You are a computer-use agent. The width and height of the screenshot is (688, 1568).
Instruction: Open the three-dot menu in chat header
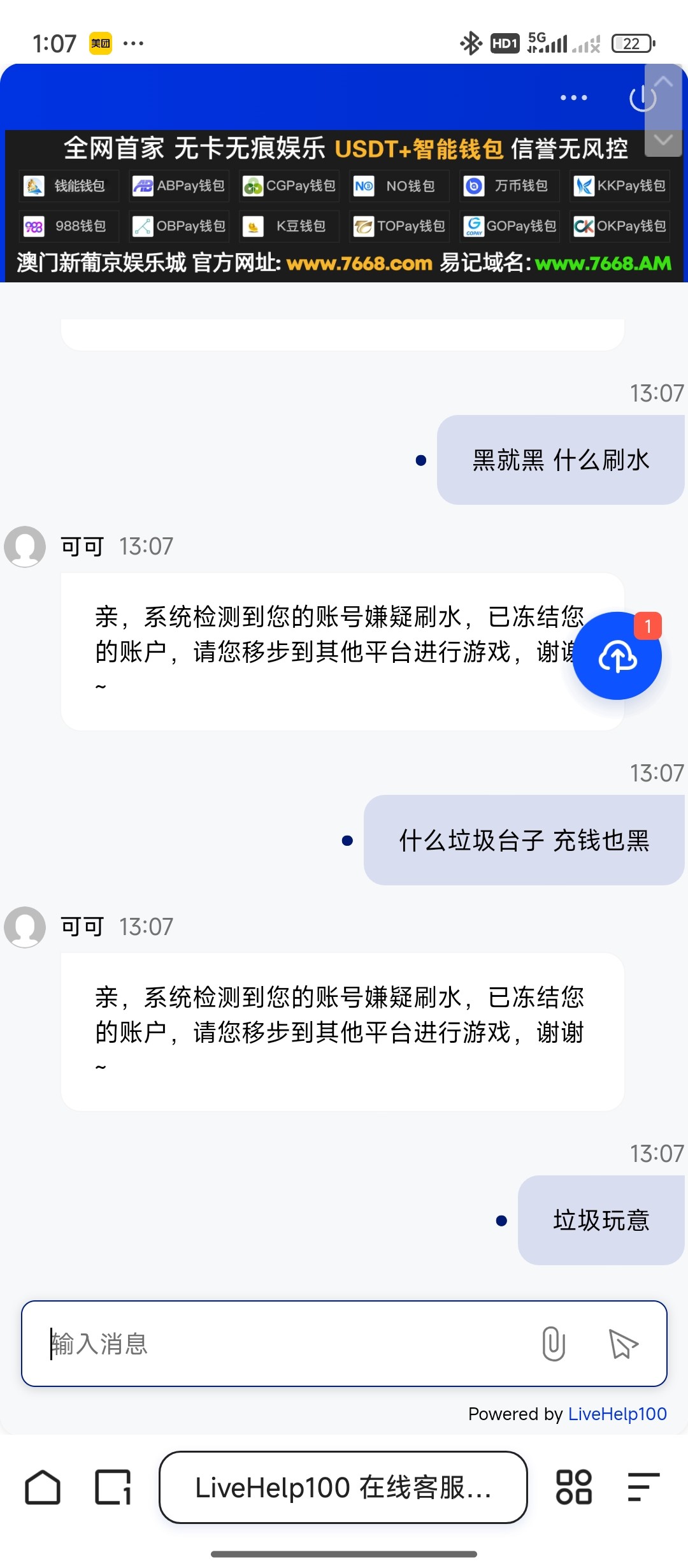(x=573, y=98)
